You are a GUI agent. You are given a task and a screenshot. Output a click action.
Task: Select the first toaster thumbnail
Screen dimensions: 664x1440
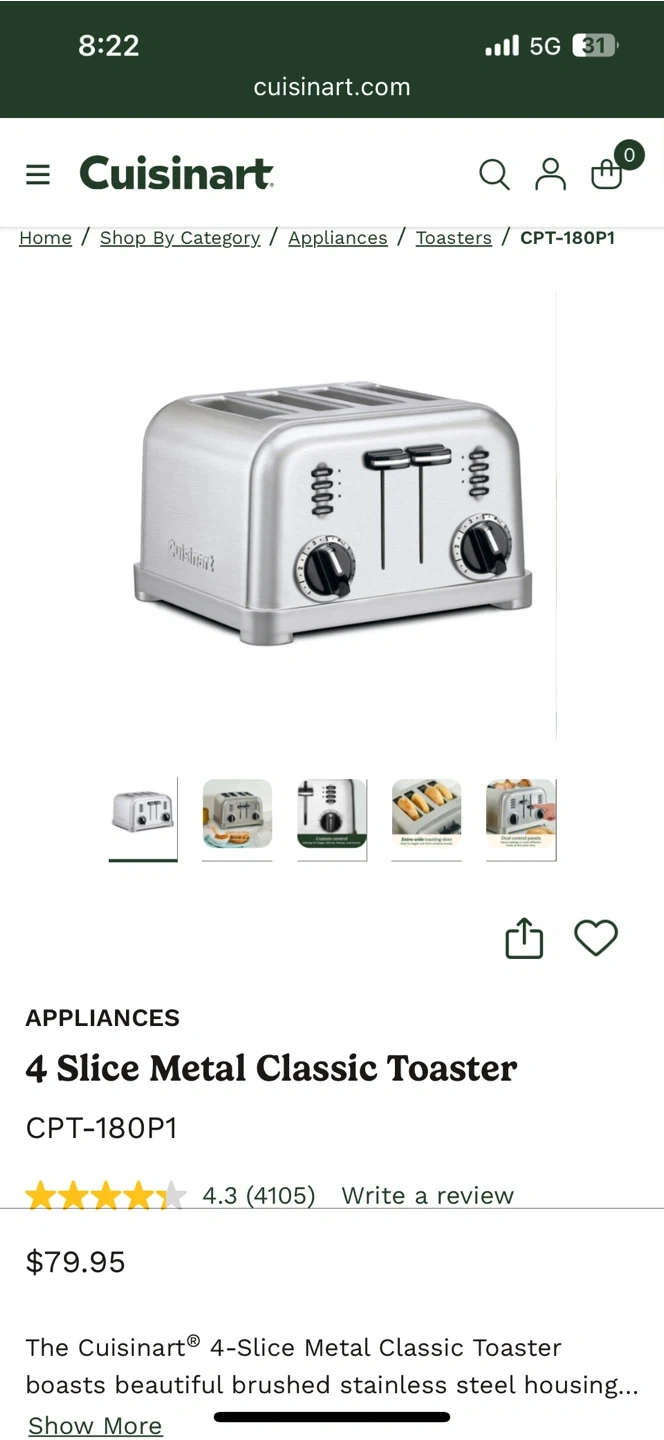coord(143,813)
